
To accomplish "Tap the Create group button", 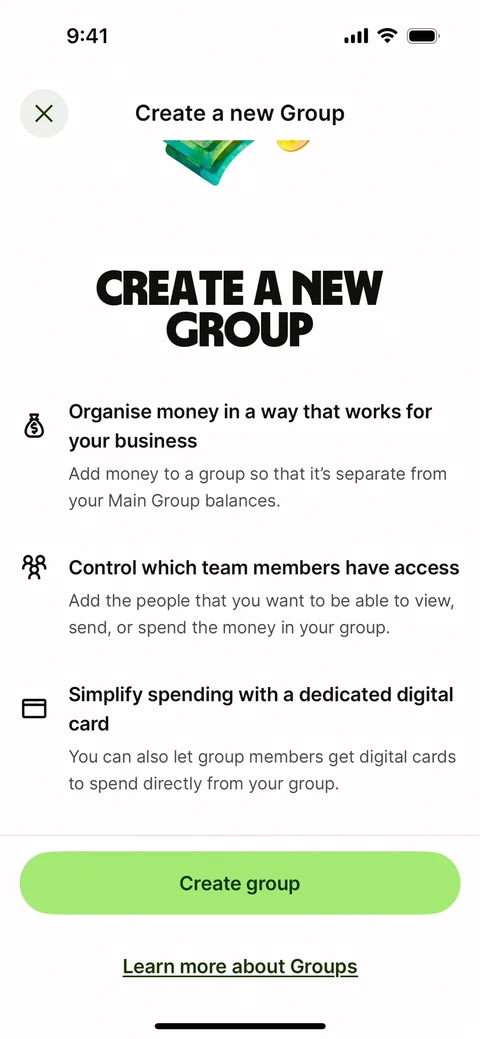I will point(240,883).
